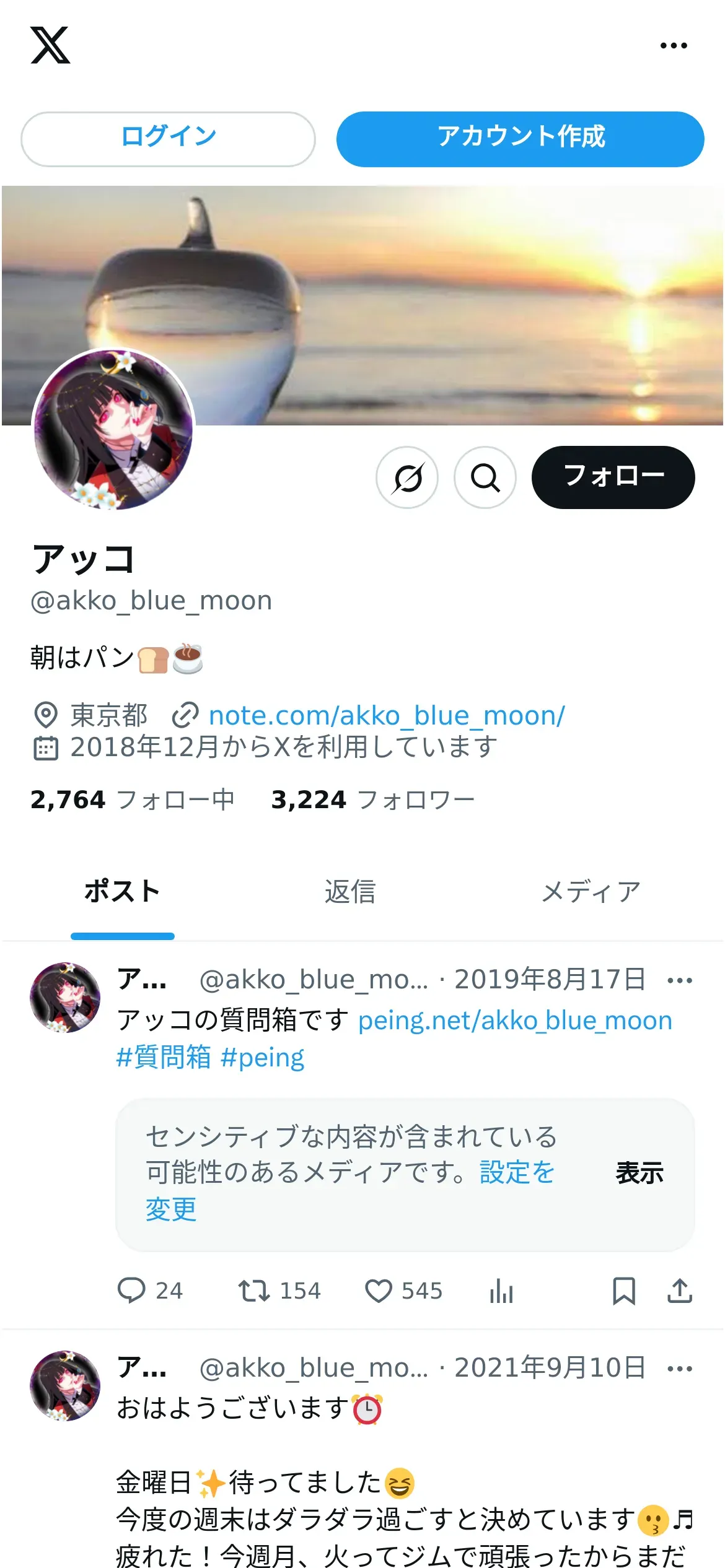Share the 2019年8月17日 post
Image resolution: width=725 pixels, height=1568 pixels.
(679, 1291)
